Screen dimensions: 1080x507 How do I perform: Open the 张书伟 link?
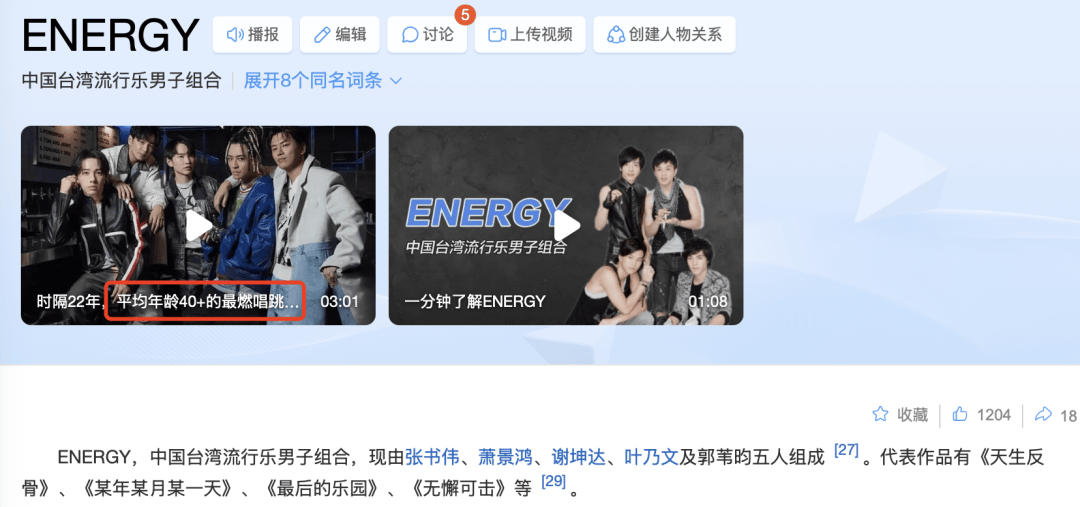pyautogui.click(x=432, y=458)
